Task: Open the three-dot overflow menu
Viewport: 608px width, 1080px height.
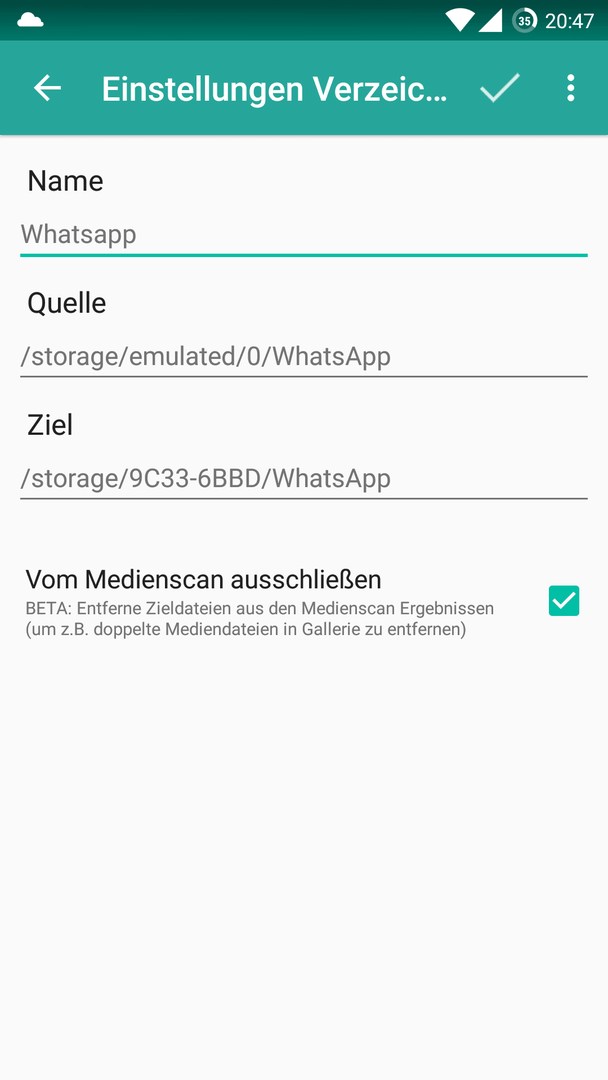Action: coord(570,88)
